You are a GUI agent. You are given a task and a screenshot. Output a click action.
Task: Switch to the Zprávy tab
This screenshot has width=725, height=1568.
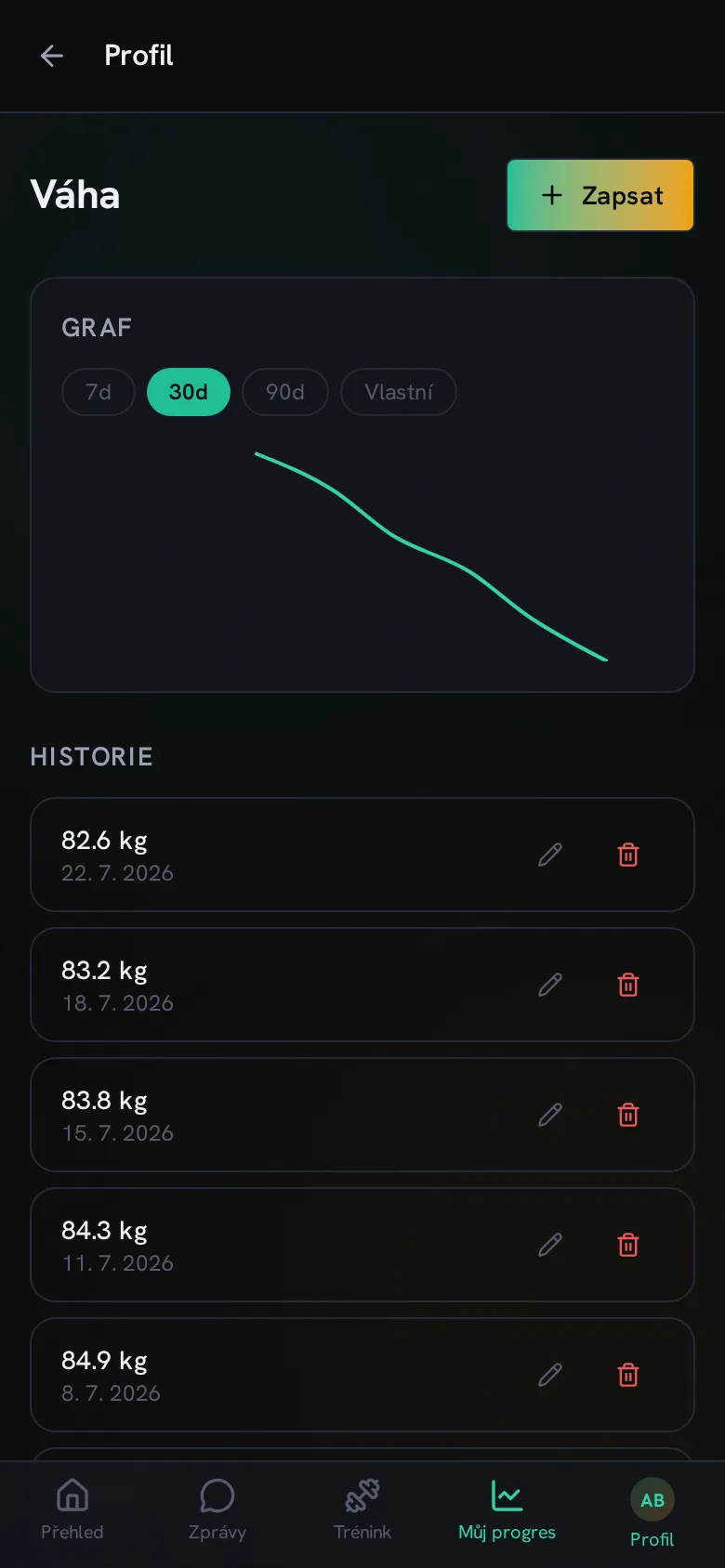point(217,1510)
